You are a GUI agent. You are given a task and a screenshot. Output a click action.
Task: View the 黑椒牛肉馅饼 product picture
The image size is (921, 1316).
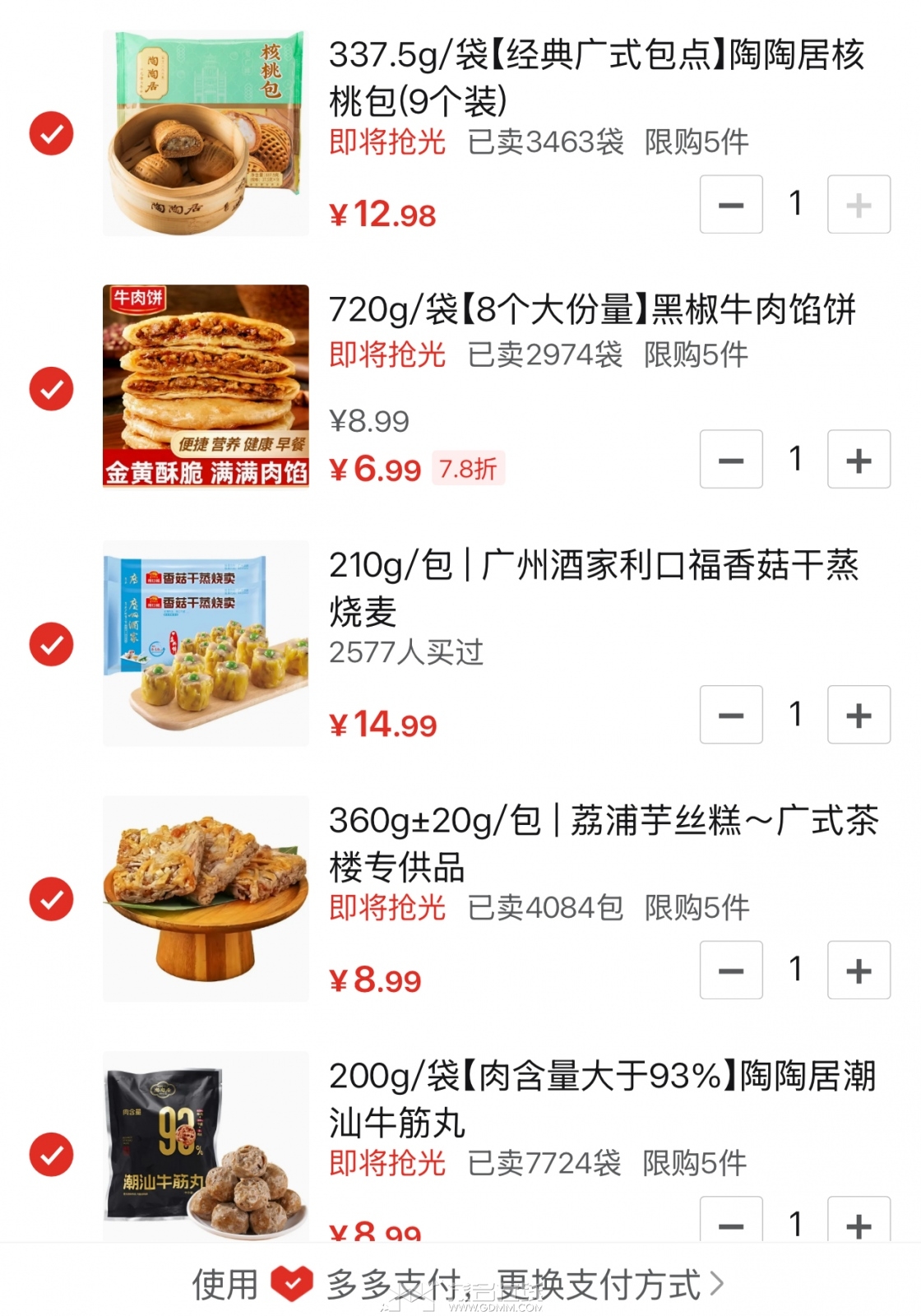(x=206, y=387)
